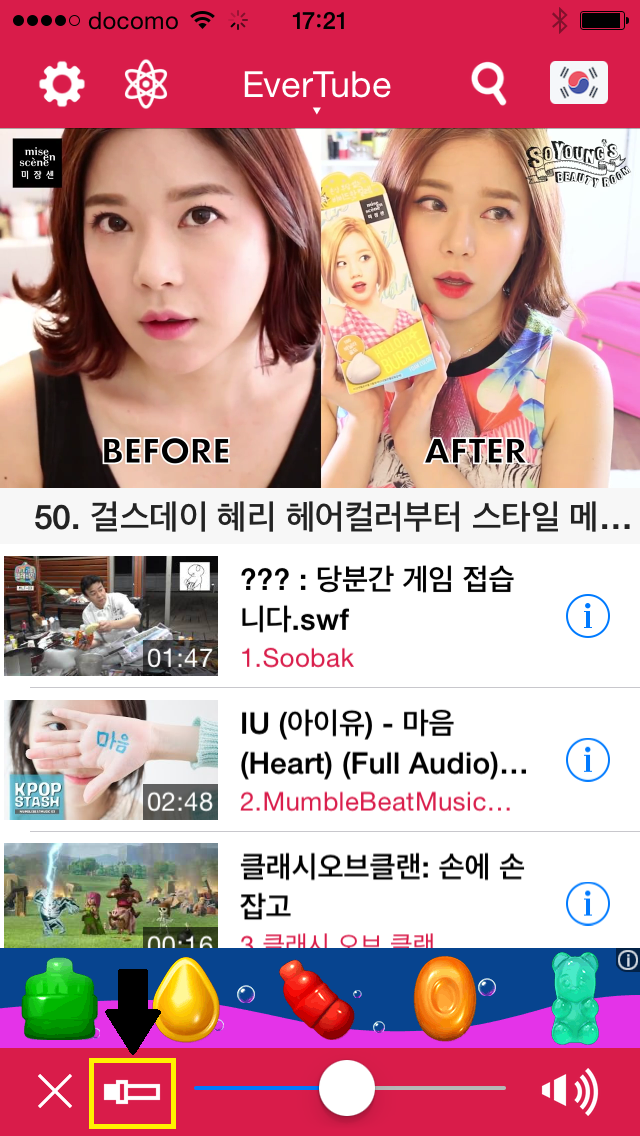Screen dimensions: 640x1136
Task: Tap the volume slider track
Action: point(450,1088)
